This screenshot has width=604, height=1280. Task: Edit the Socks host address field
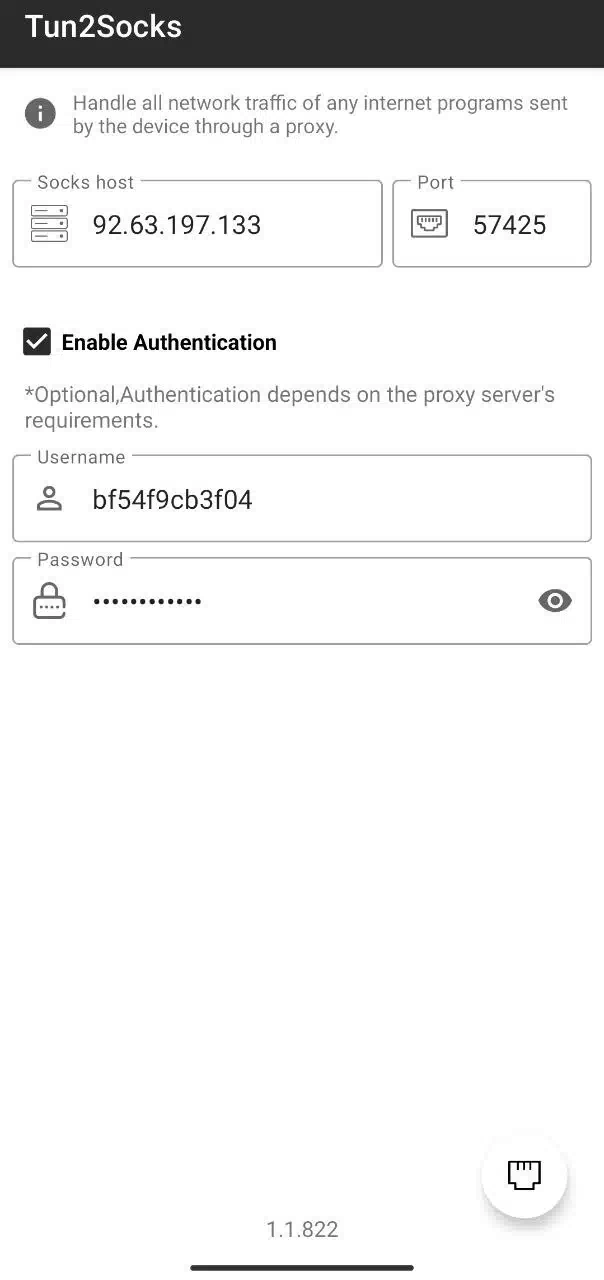(197, 224)
